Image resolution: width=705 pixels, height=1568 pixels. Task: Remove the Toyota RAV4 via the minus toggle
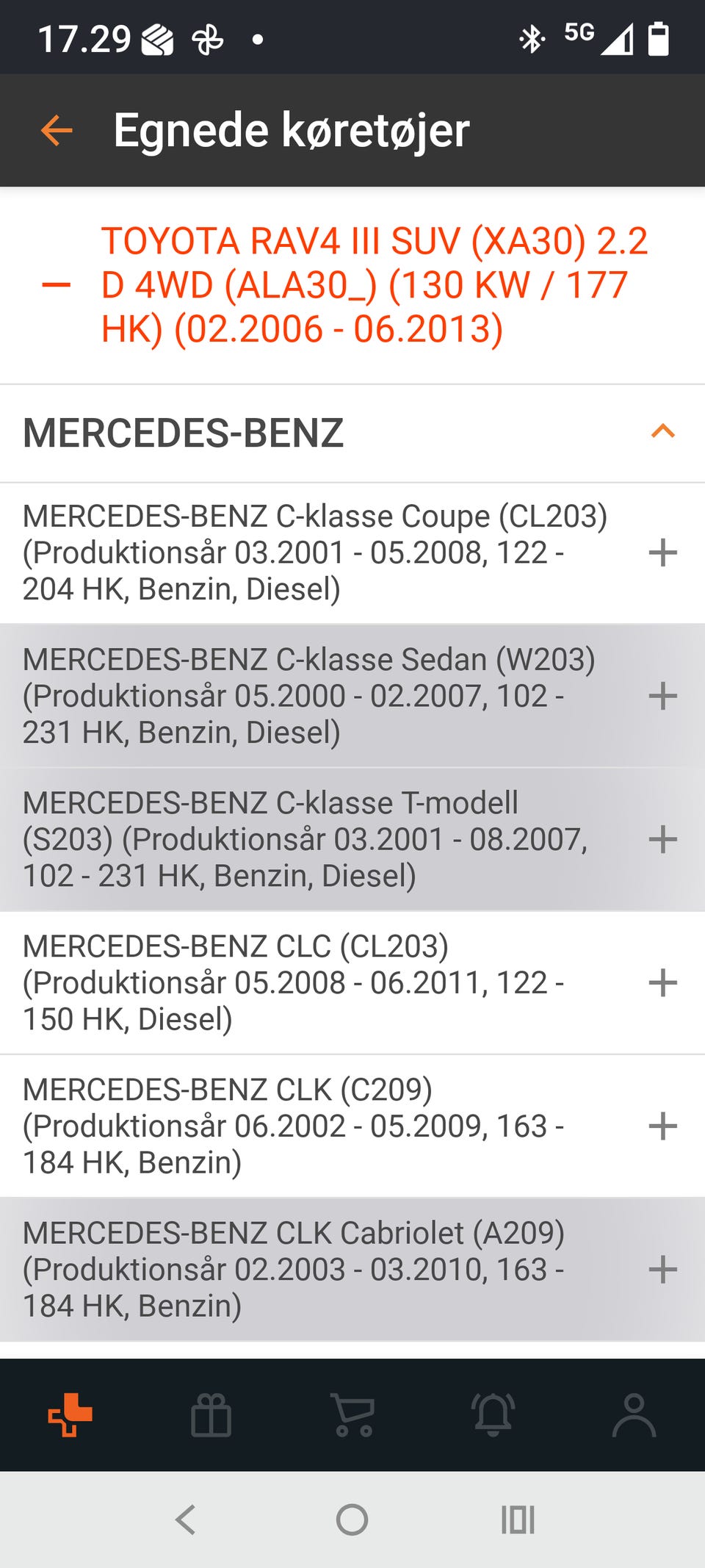59,284
